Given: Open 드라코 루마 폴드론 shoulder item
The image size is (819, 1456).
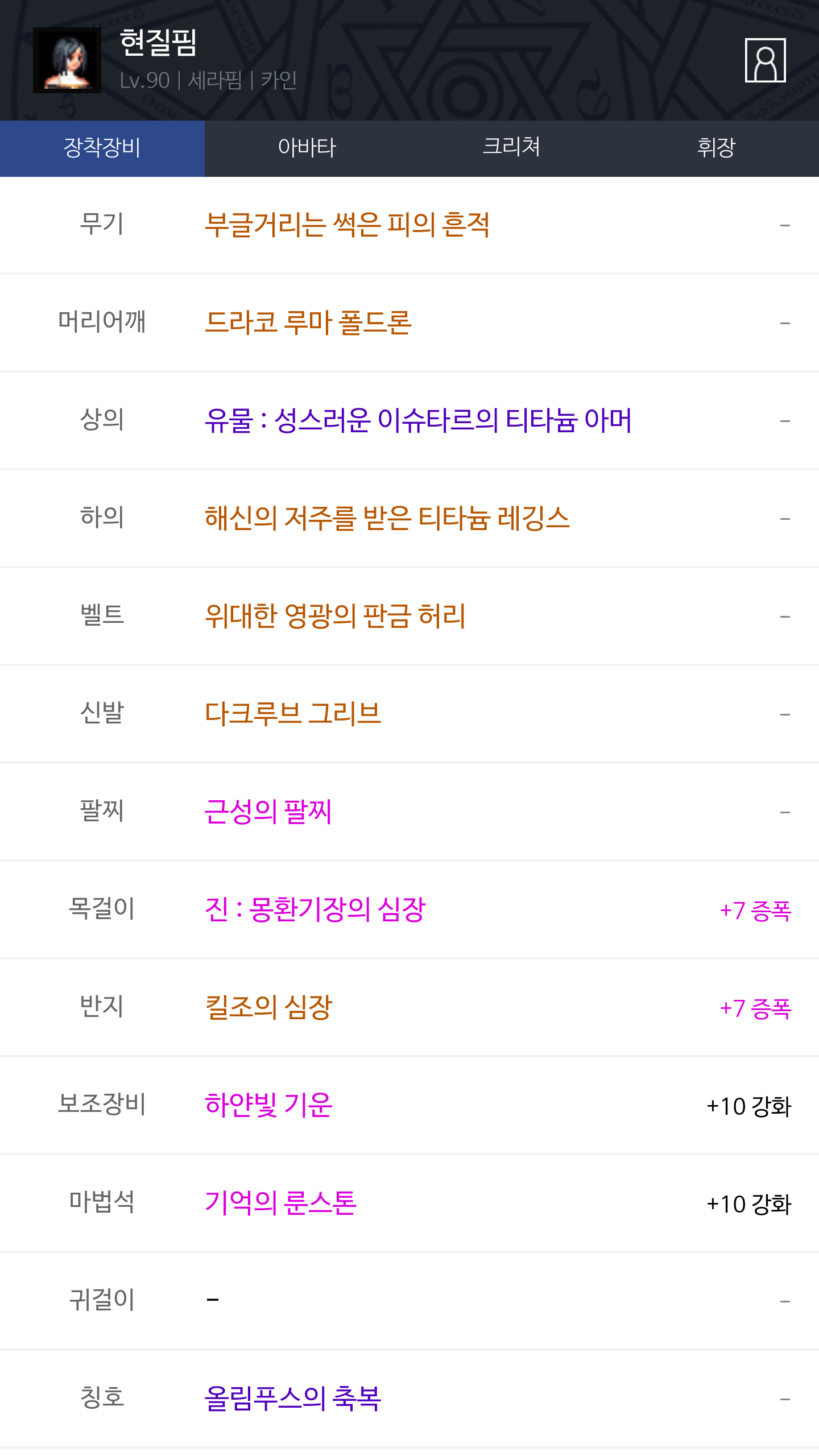Looking at the screenshot, I should pos(308,322).
